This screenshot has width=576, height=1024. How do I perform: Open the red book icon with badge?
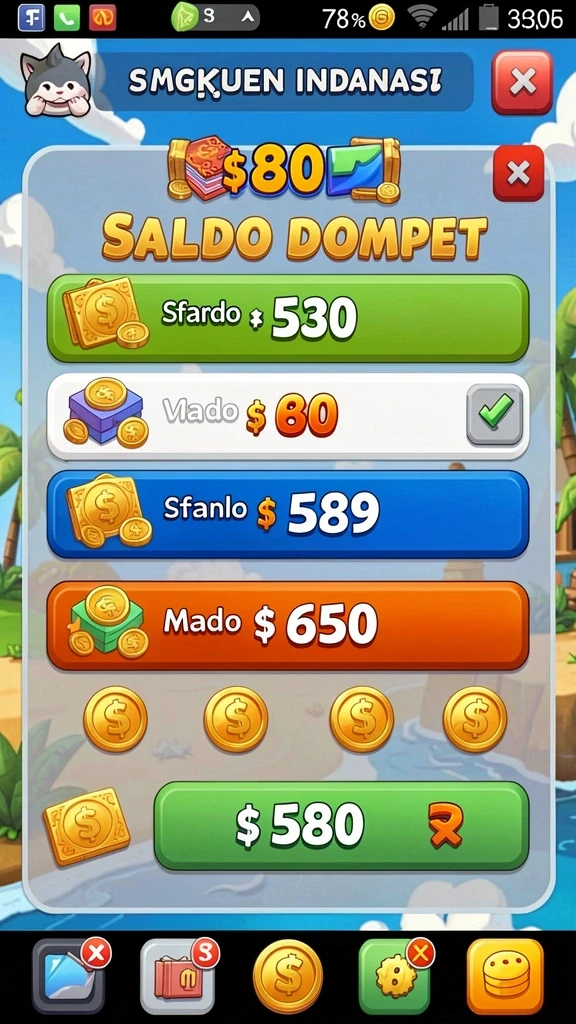click(178, 976)
